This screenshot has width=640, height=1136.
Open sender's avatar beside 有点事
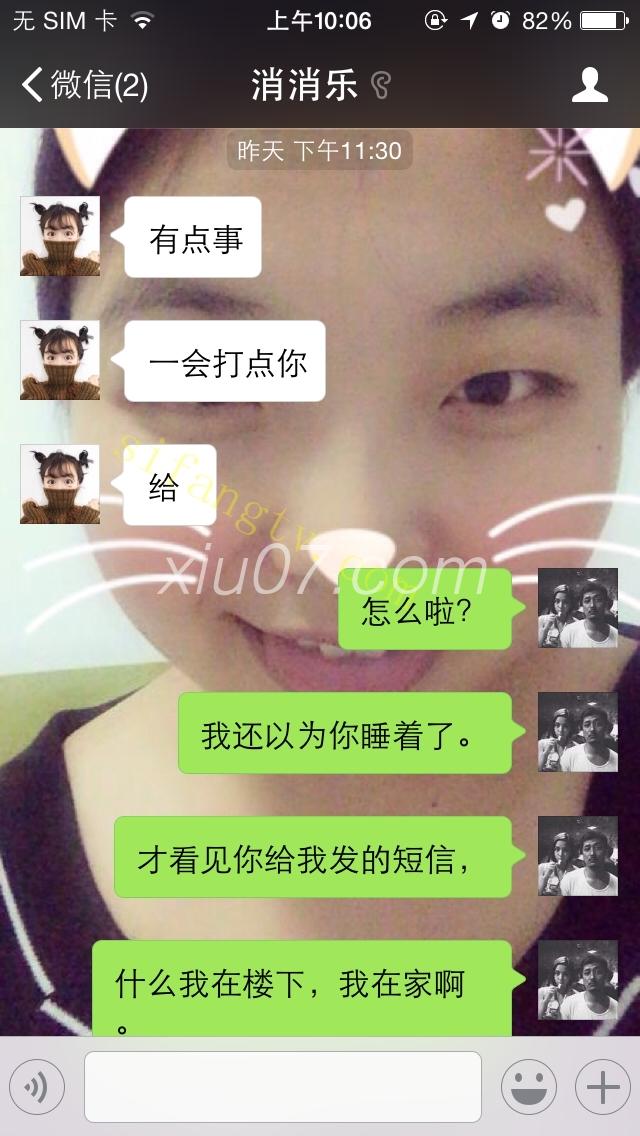pyautogui.click(x=60, y=236)
